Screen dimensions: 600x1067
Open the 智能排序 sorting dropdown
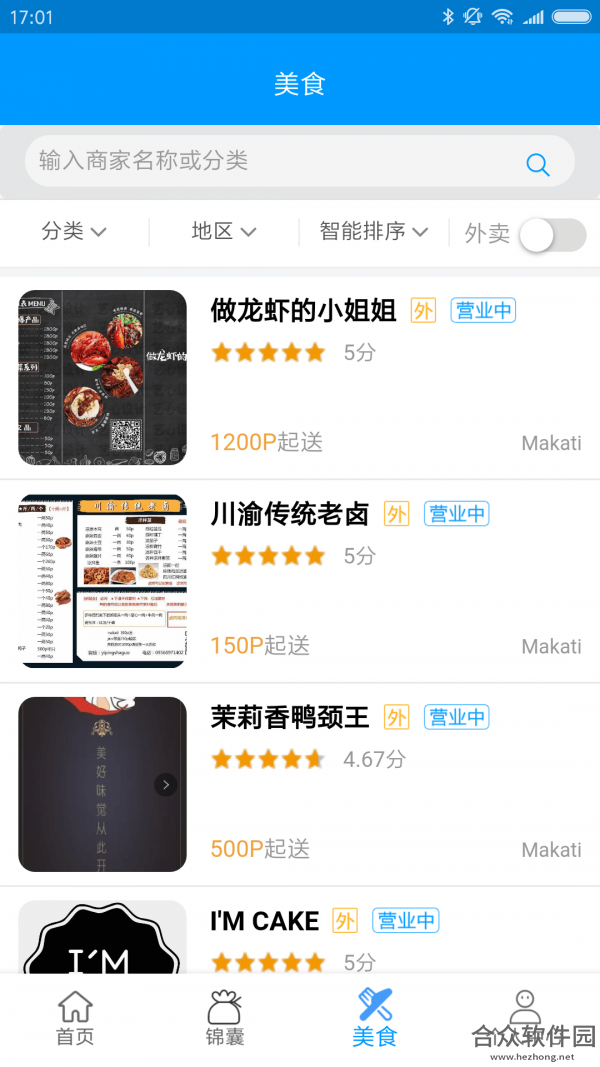coord(373,231)
